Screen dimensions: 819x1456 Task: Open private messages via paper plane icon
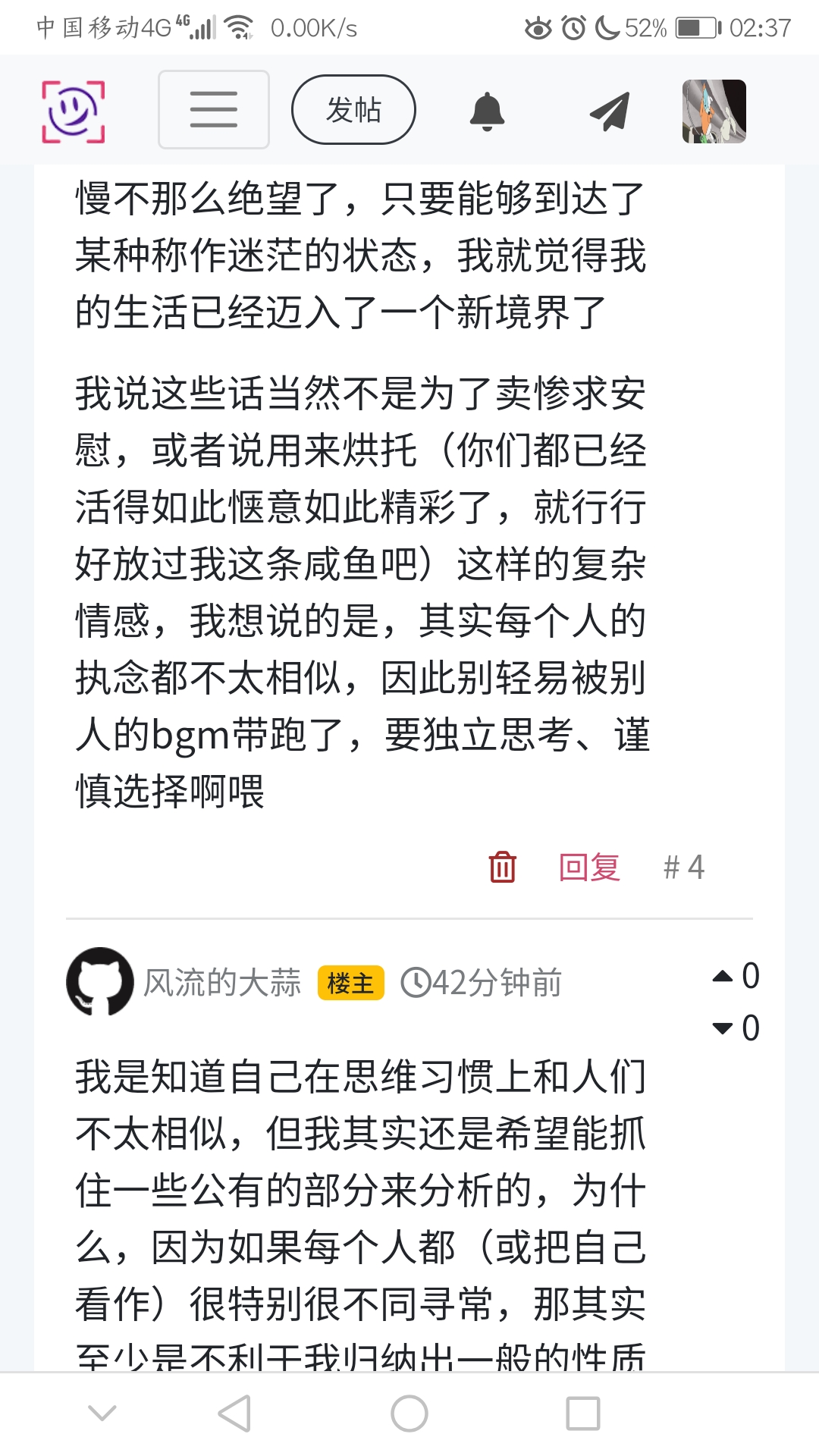click(x=610, y=111)
